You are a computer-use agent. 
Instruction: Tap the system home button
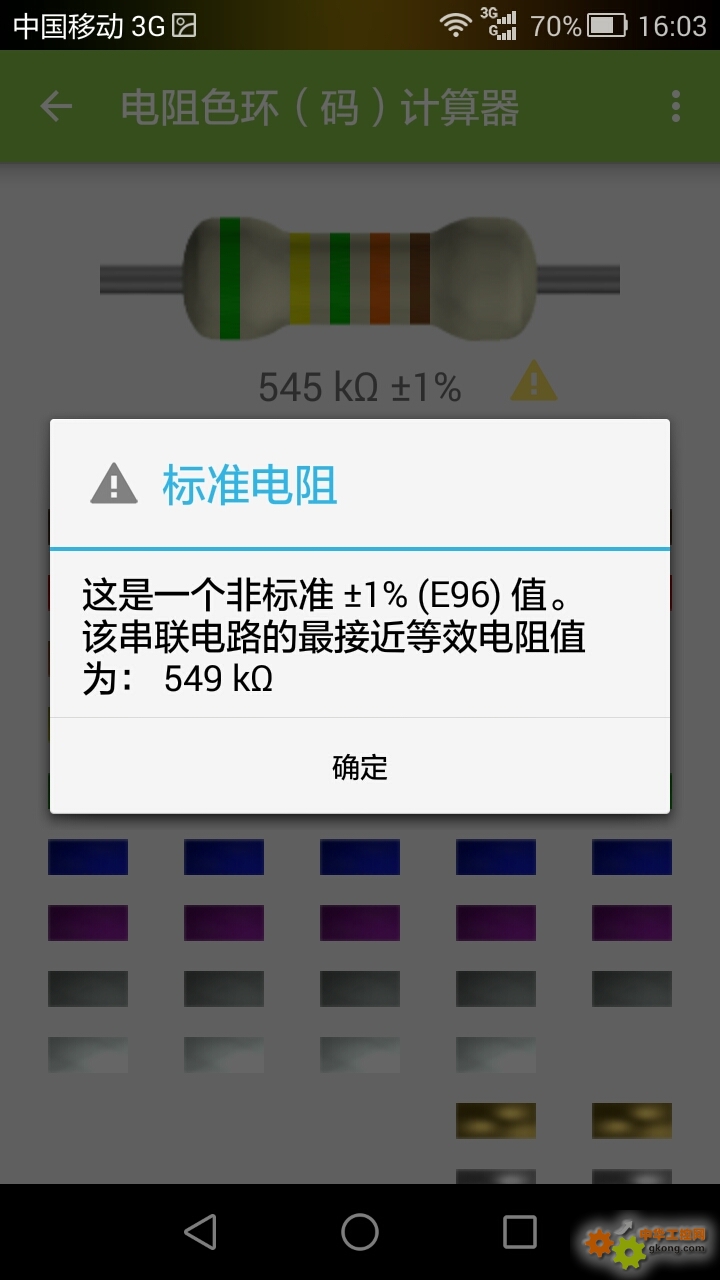pos(360,1232)
